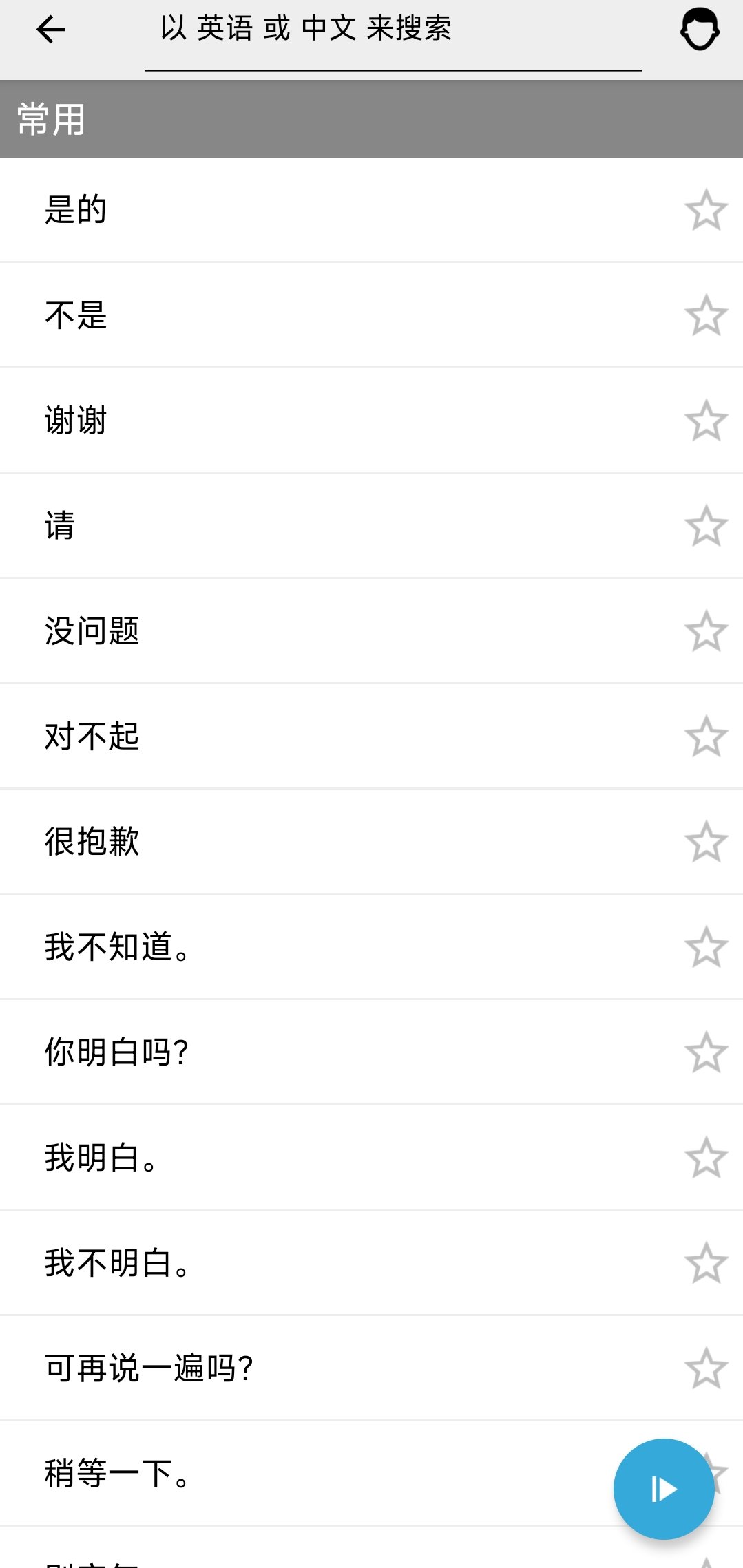
Task: Open the phrase 是的
Action: coord(76,210)
